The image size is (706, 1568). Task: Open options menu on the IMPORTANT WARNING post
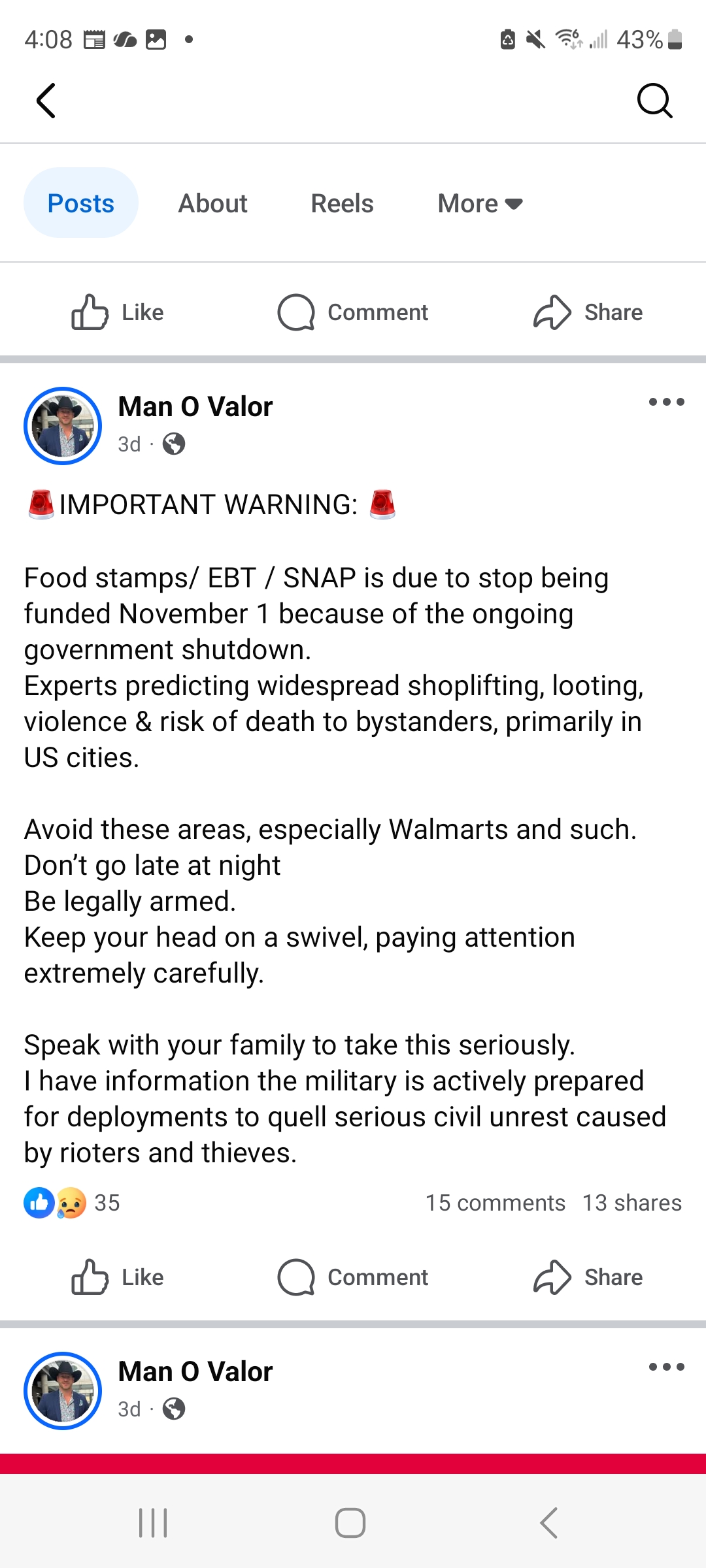[666, 402]
